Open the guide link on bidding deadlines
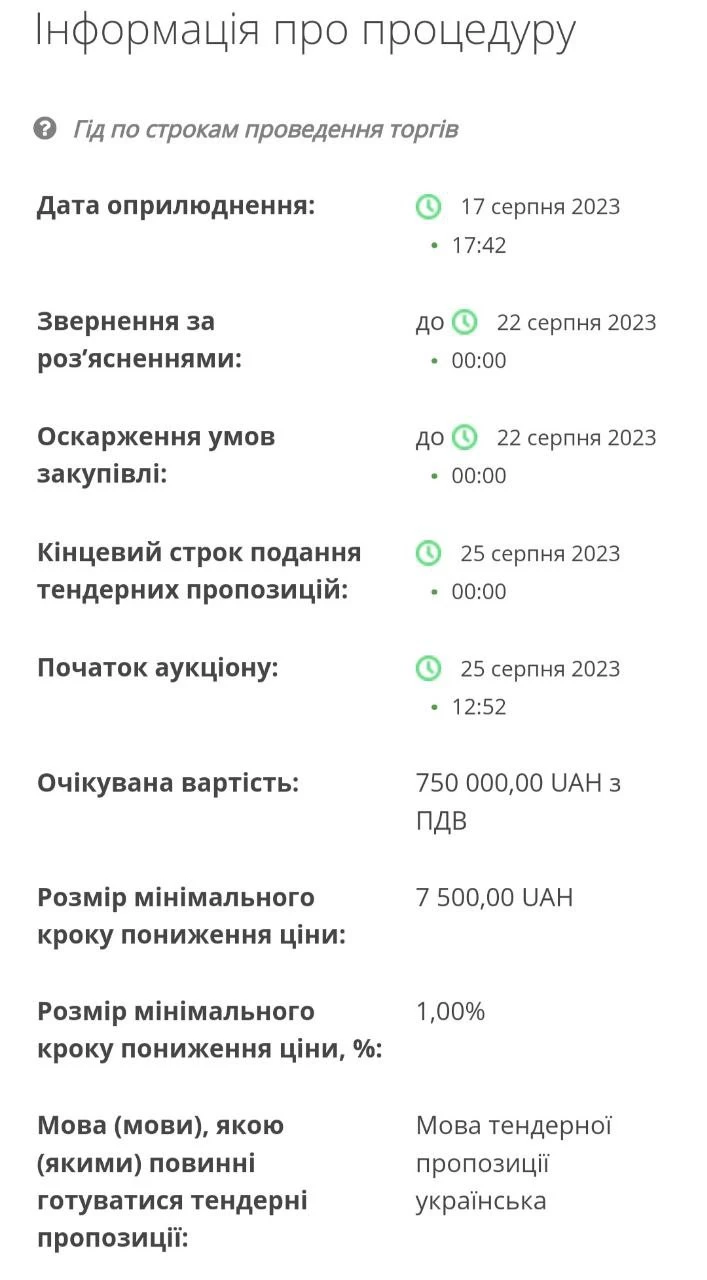This screenshot has height=1280, width=707. click(265, 130)
